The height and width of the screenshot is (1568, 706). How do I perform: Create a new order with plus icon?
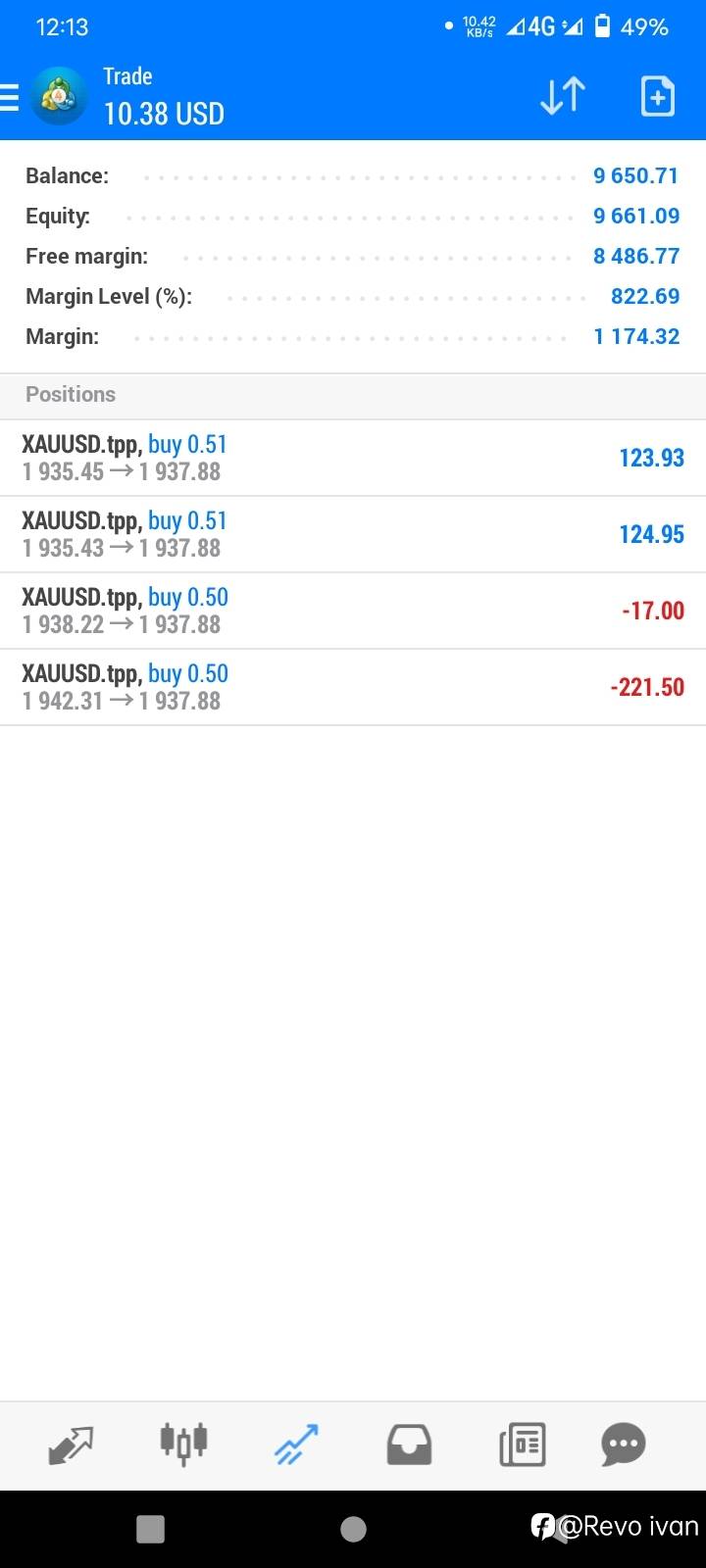point(657,96)
